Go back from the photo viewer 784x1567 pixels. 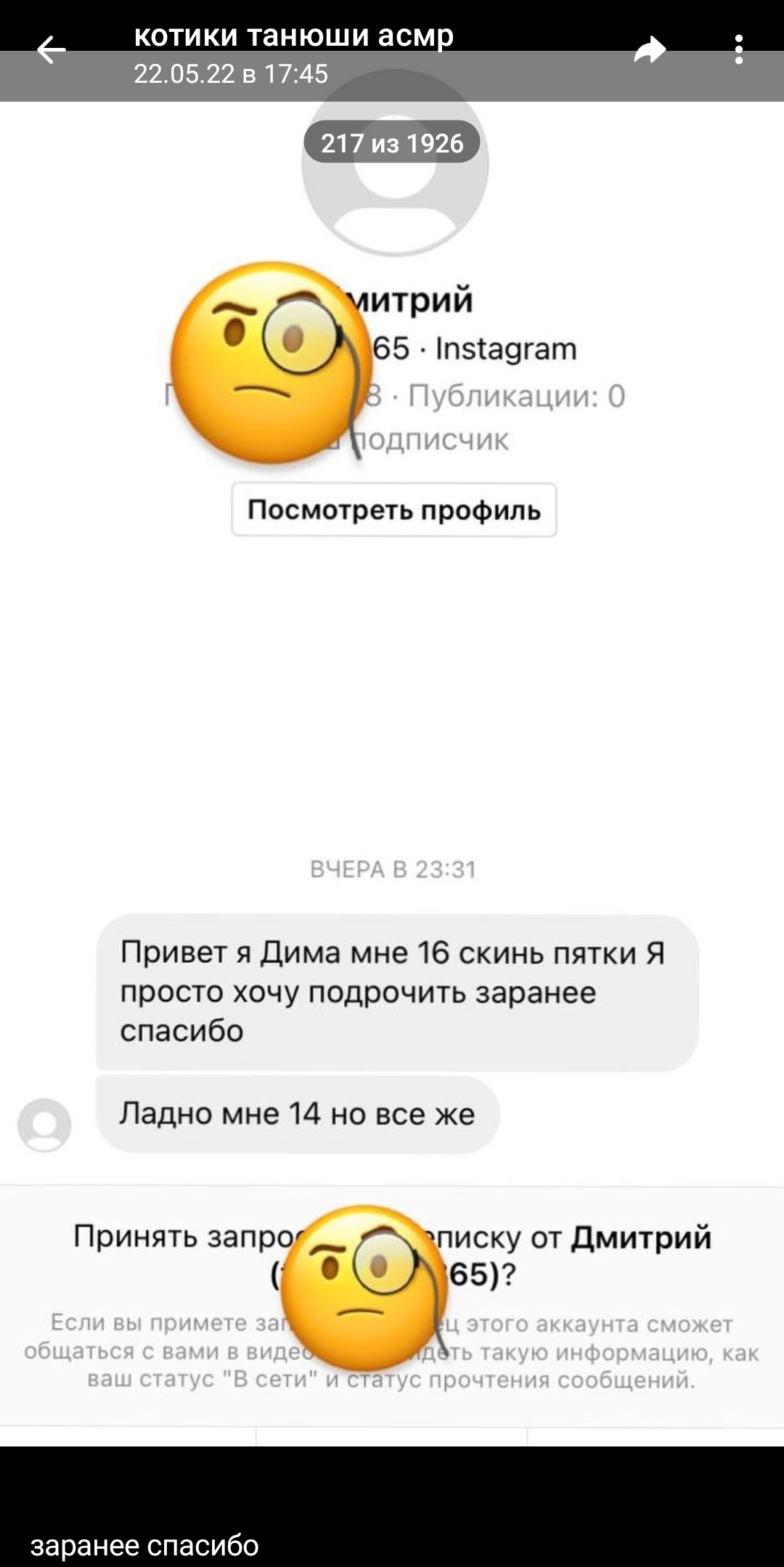tap(52, 50)
